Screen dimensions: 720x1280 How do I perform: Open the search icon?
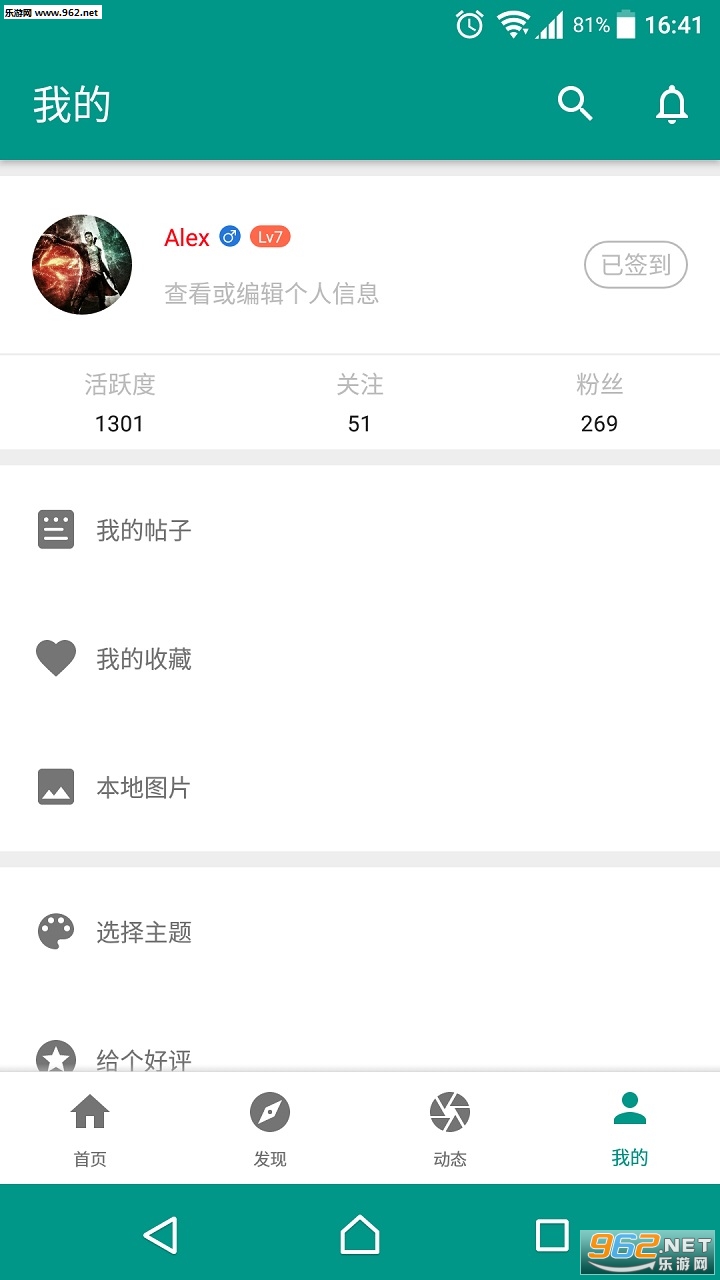pyautogui.click(x=572, y=103)
